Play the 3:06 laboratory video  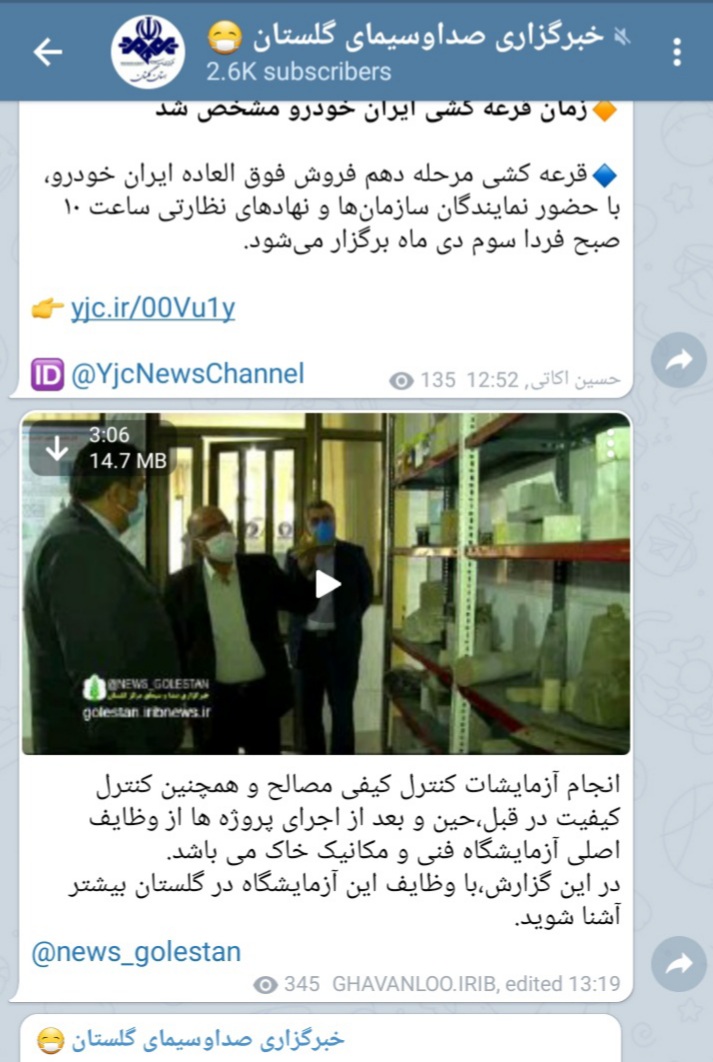(x=327, y=584)
